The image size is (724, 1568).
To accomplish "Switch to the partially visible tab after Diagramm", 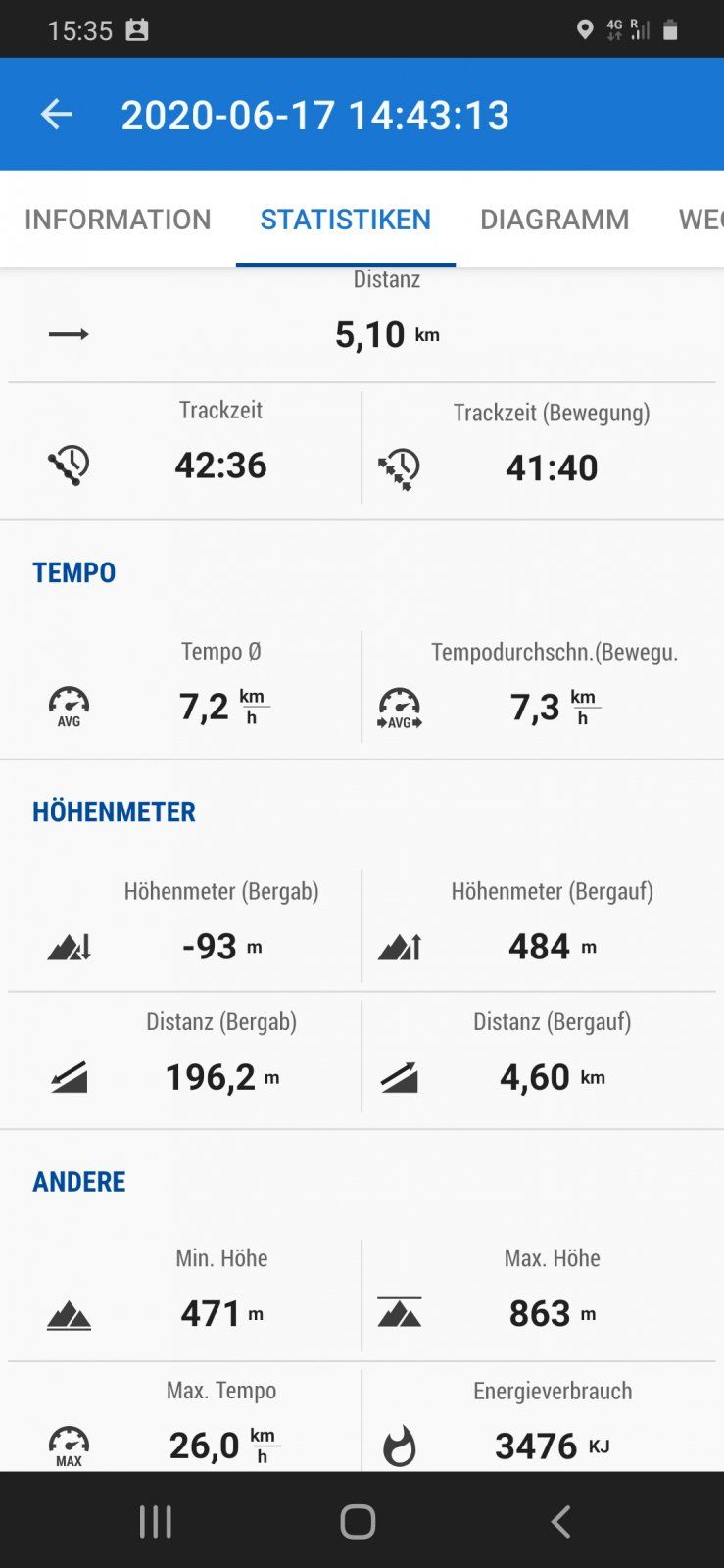I will pyautogui.click(x=700, y=219).
